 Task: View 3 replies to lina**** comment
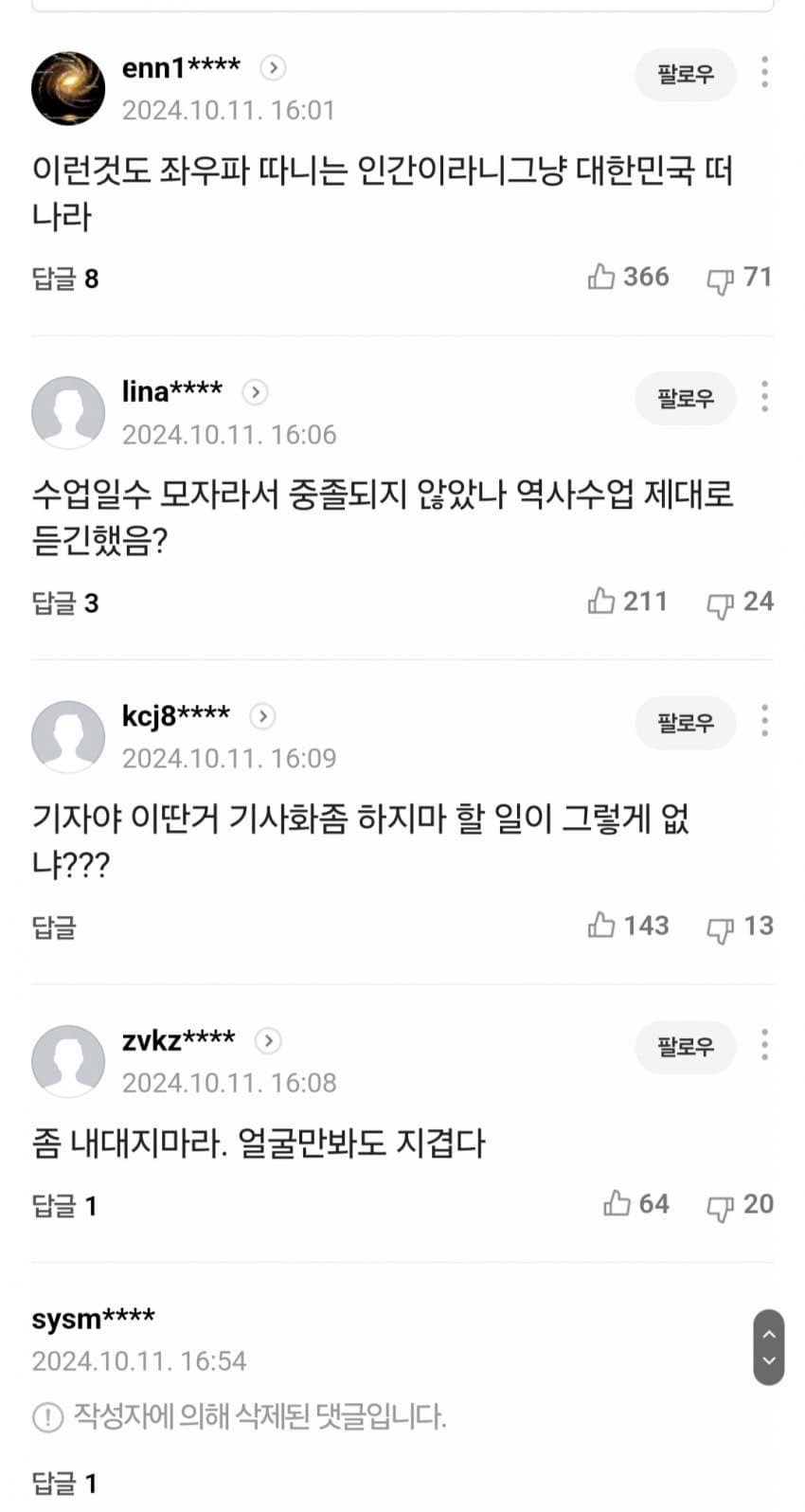pyautogui.click(x=64, y=603)
